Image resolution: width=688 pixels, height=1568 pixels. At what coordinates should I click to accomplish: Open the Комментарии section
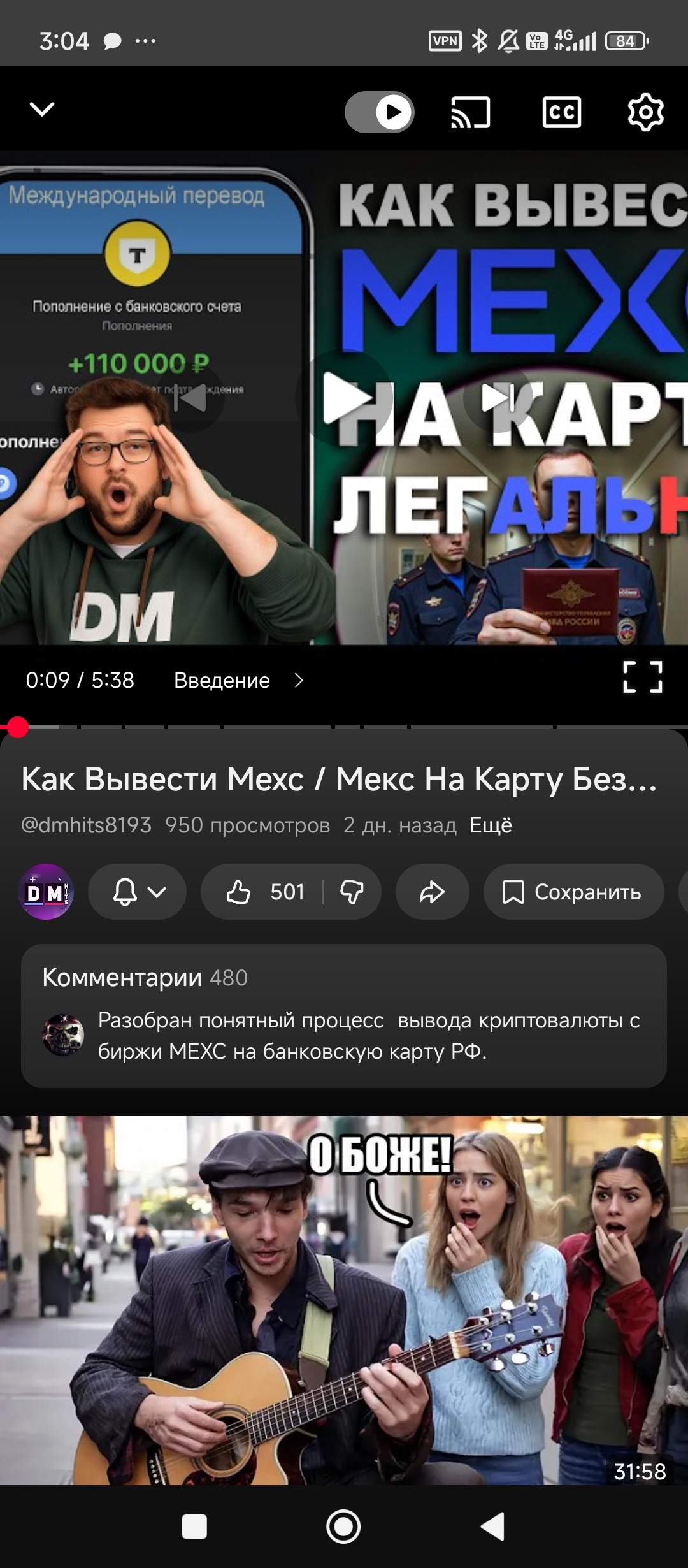pos(344,1016)
